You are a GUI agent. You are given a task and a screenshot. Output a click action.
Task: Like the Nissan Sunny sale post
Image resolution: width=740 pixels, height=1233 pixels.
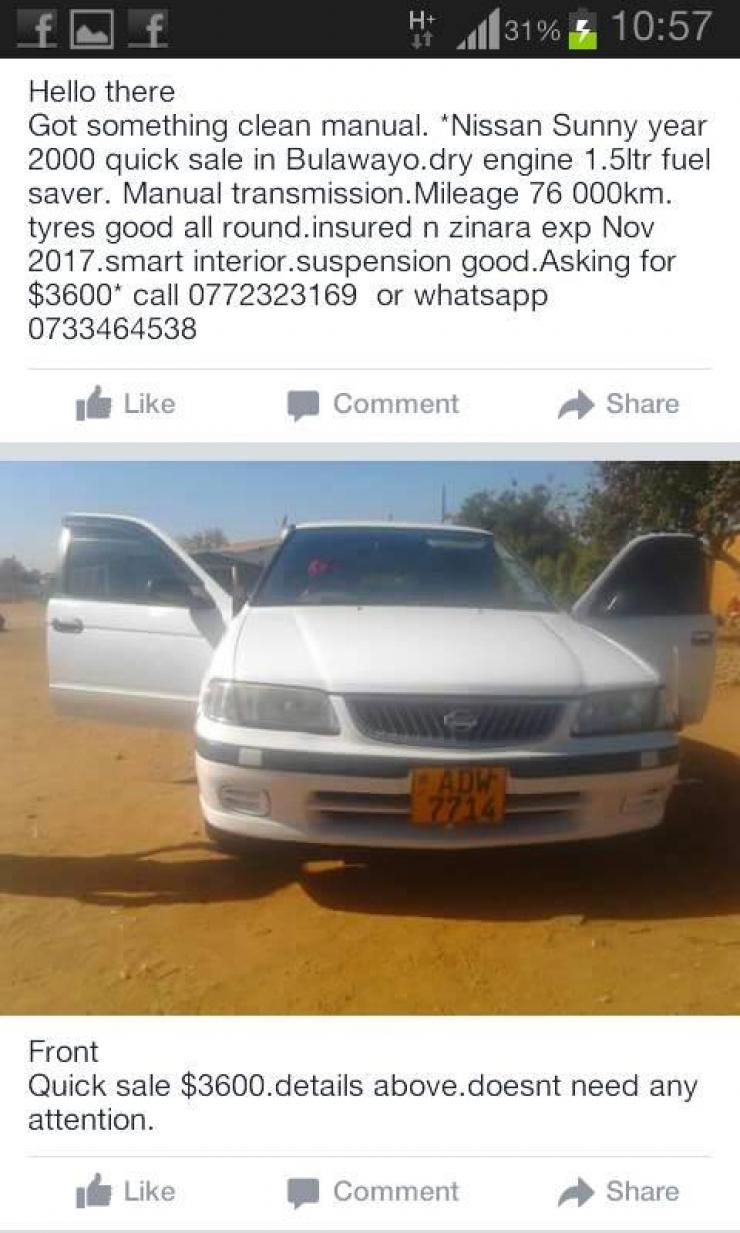coord(126,404)
